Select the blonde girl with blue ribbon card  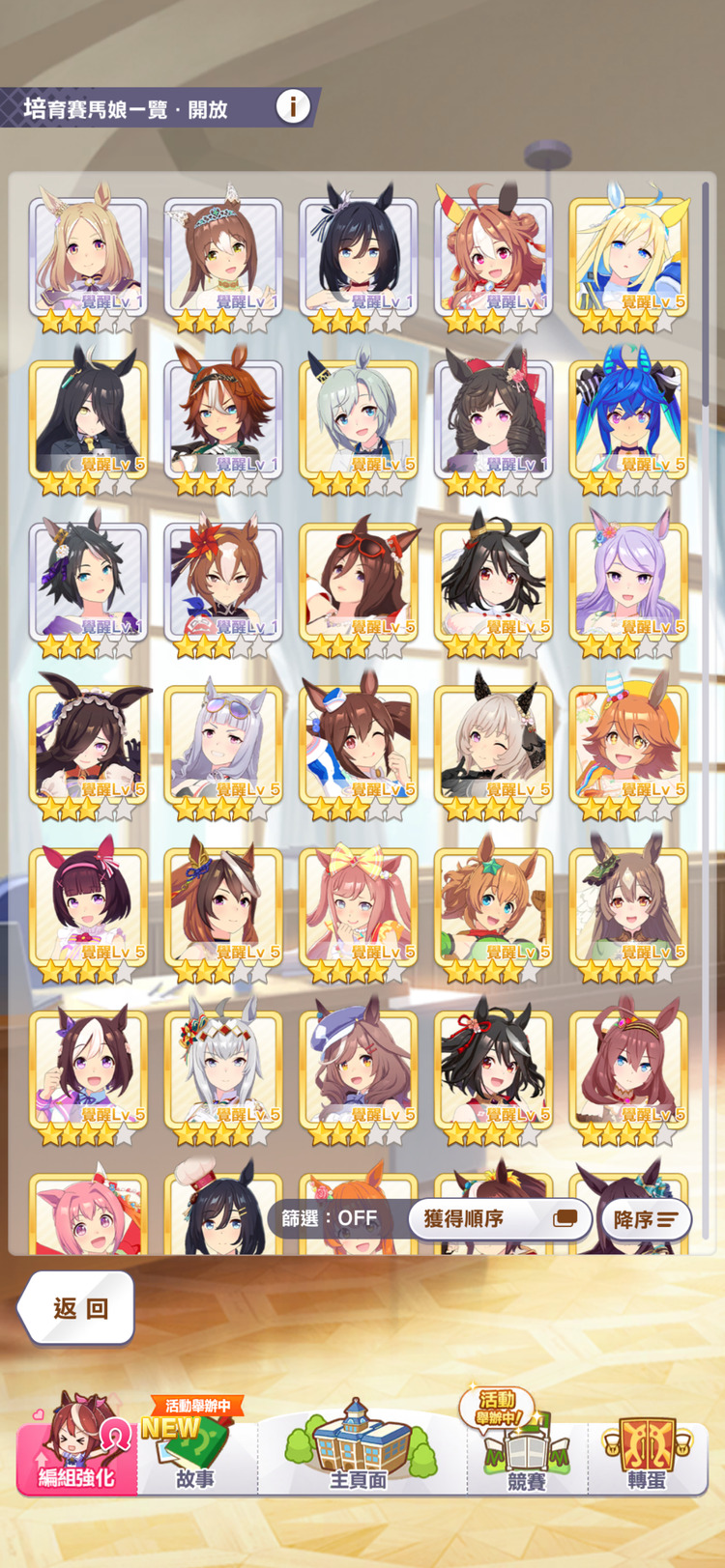coord(628,256)
